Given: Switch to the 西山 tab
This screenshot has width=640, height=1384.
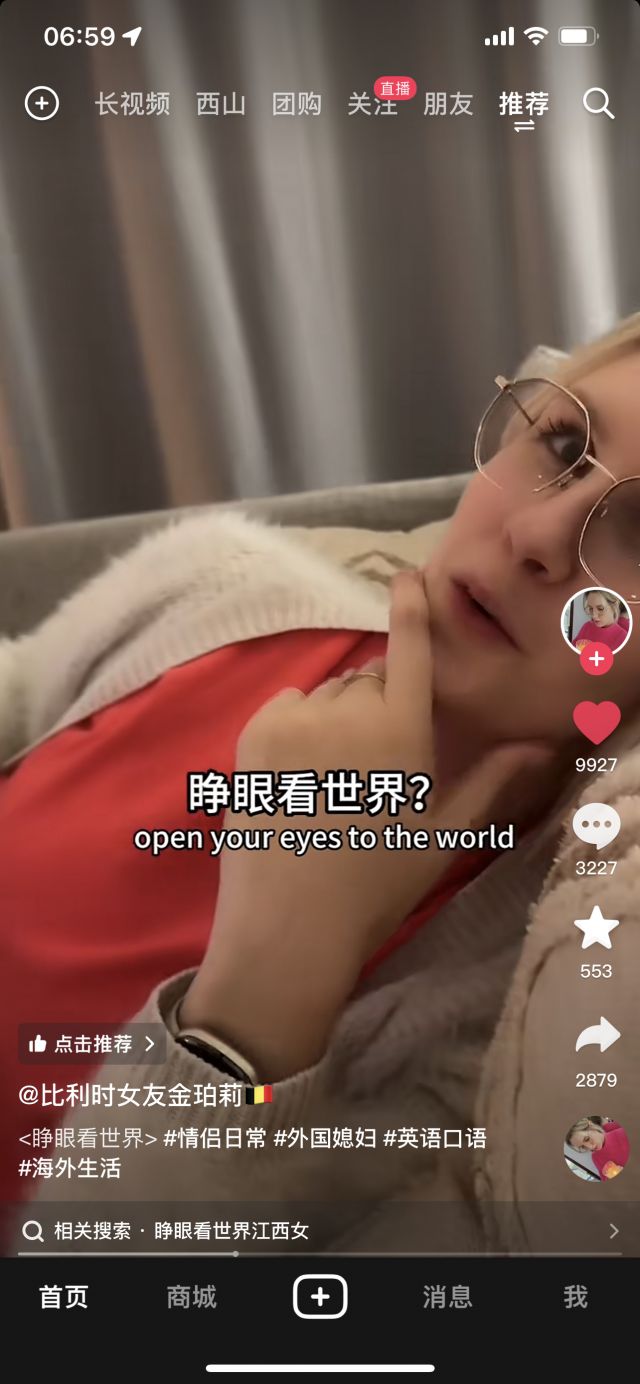Looking at the screenshot, I should click(221, 104).
